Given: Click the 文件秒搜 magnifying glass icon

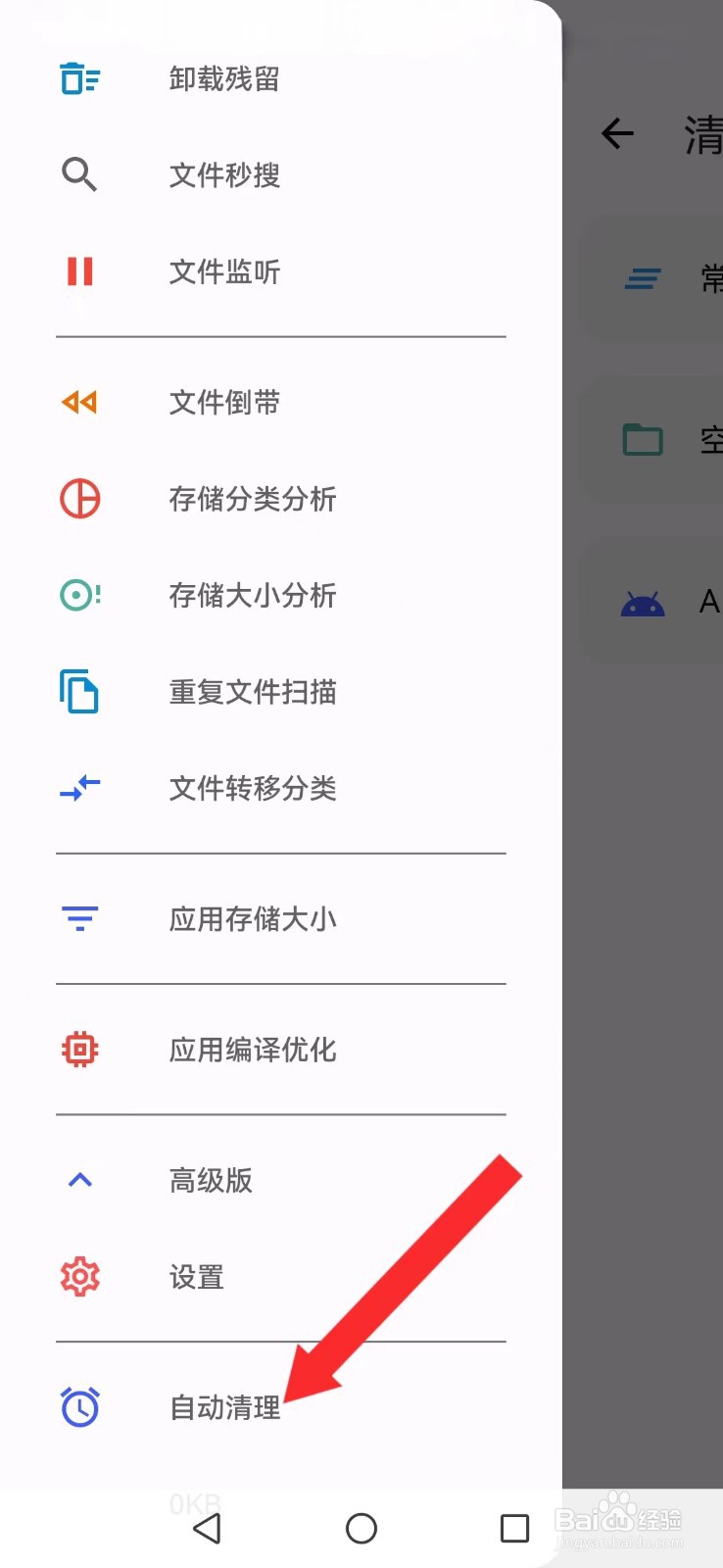Looking at the screenshot, I should coord(79,175).
